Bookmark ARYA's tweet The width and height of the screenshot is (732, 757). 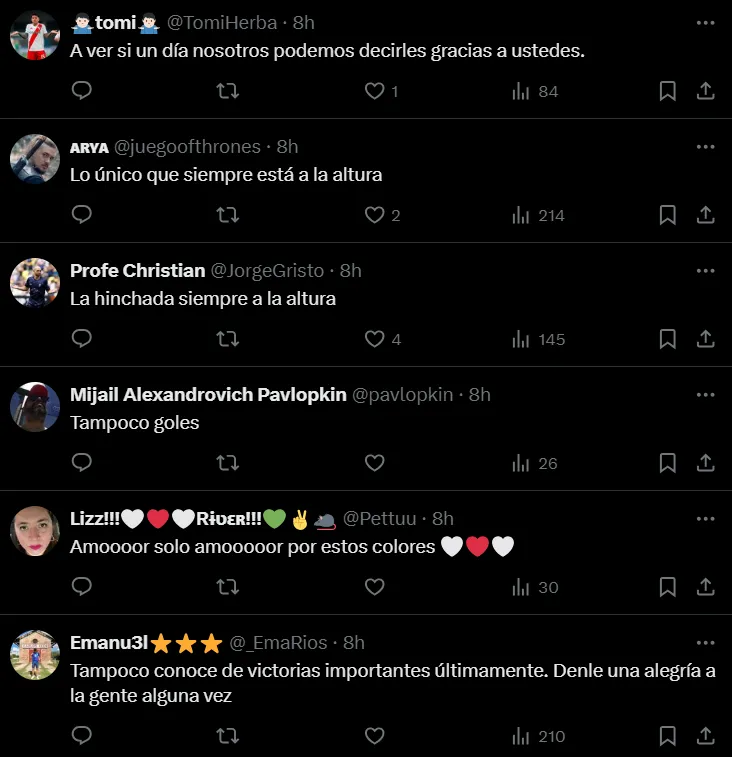pyautogui.click(x=668, y=215)
